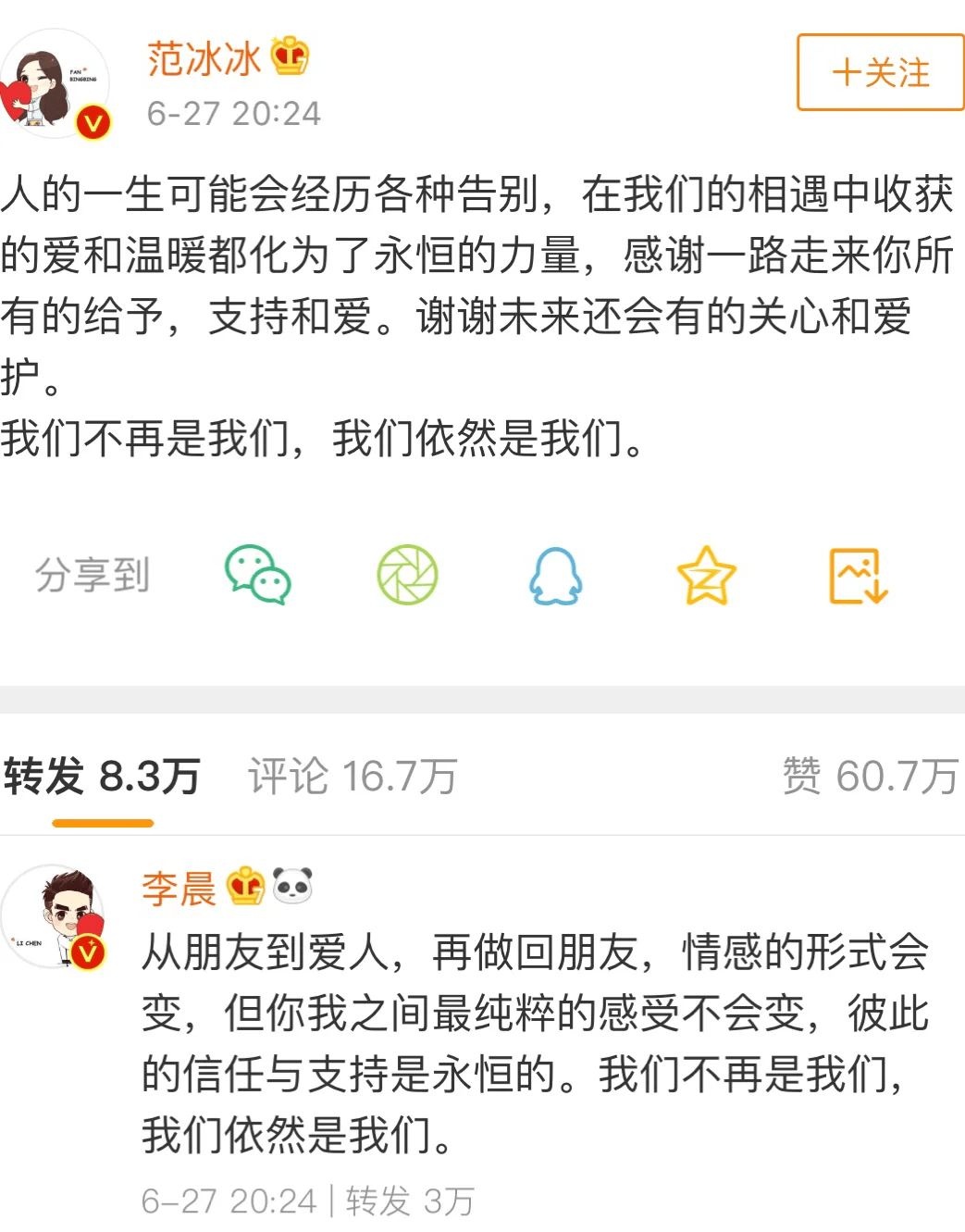The height and width of the screenshot is (1232, 965).
Task: Share the post to WeChat
Action: click(x=258, y=575)
